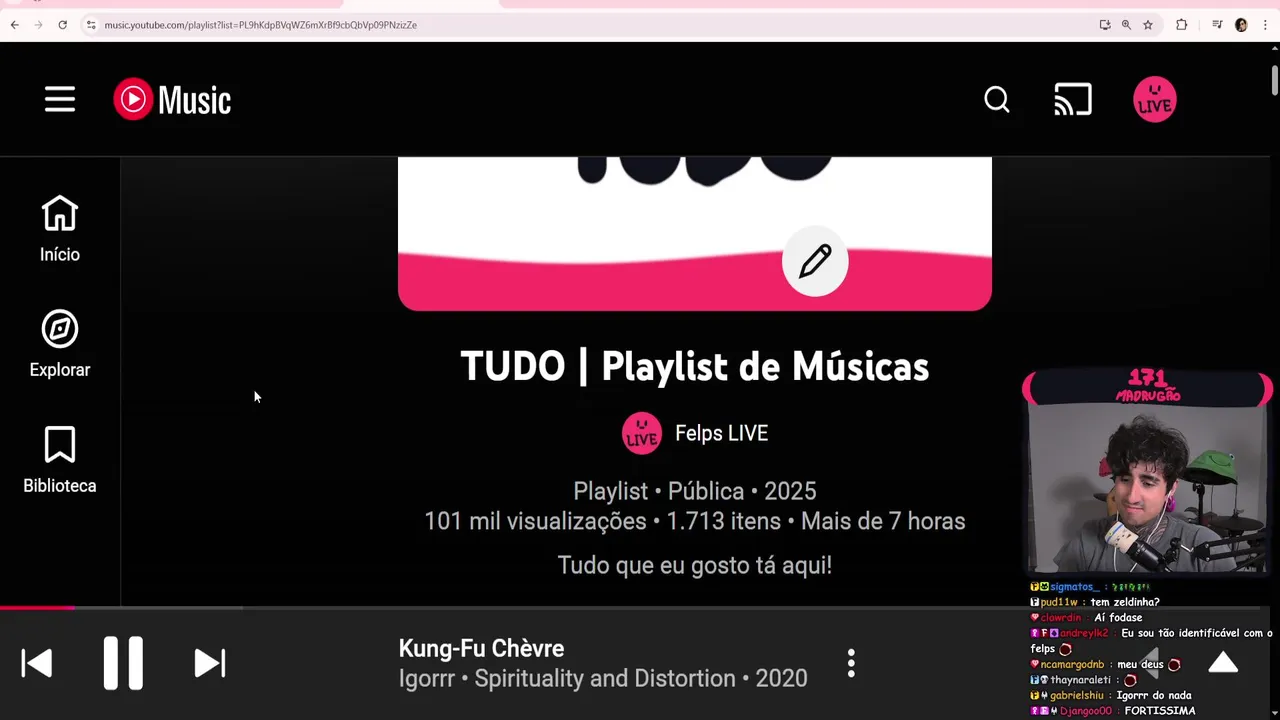Tap the address bar URL

click(260, 25)
